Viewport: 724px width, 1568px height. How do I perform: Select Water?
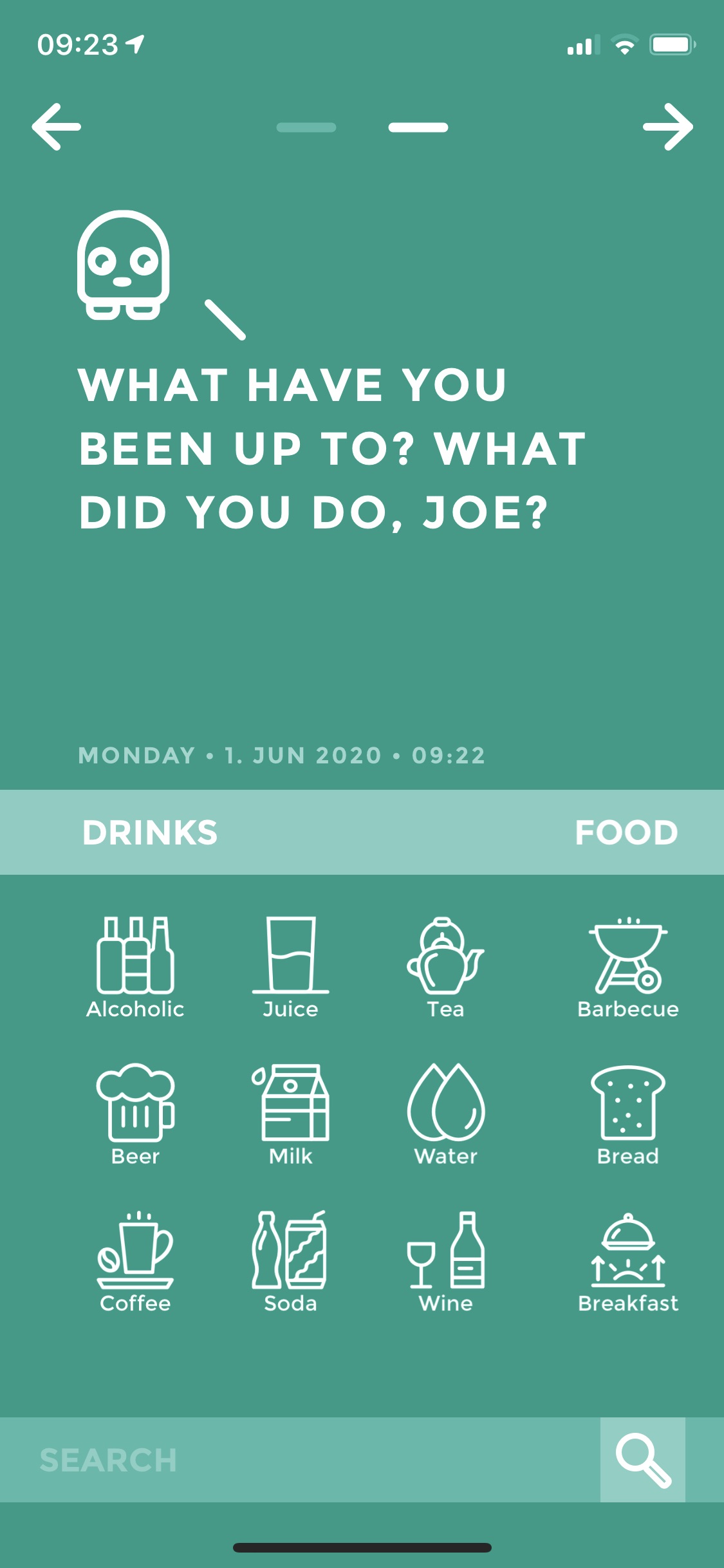click(445, 1114)
